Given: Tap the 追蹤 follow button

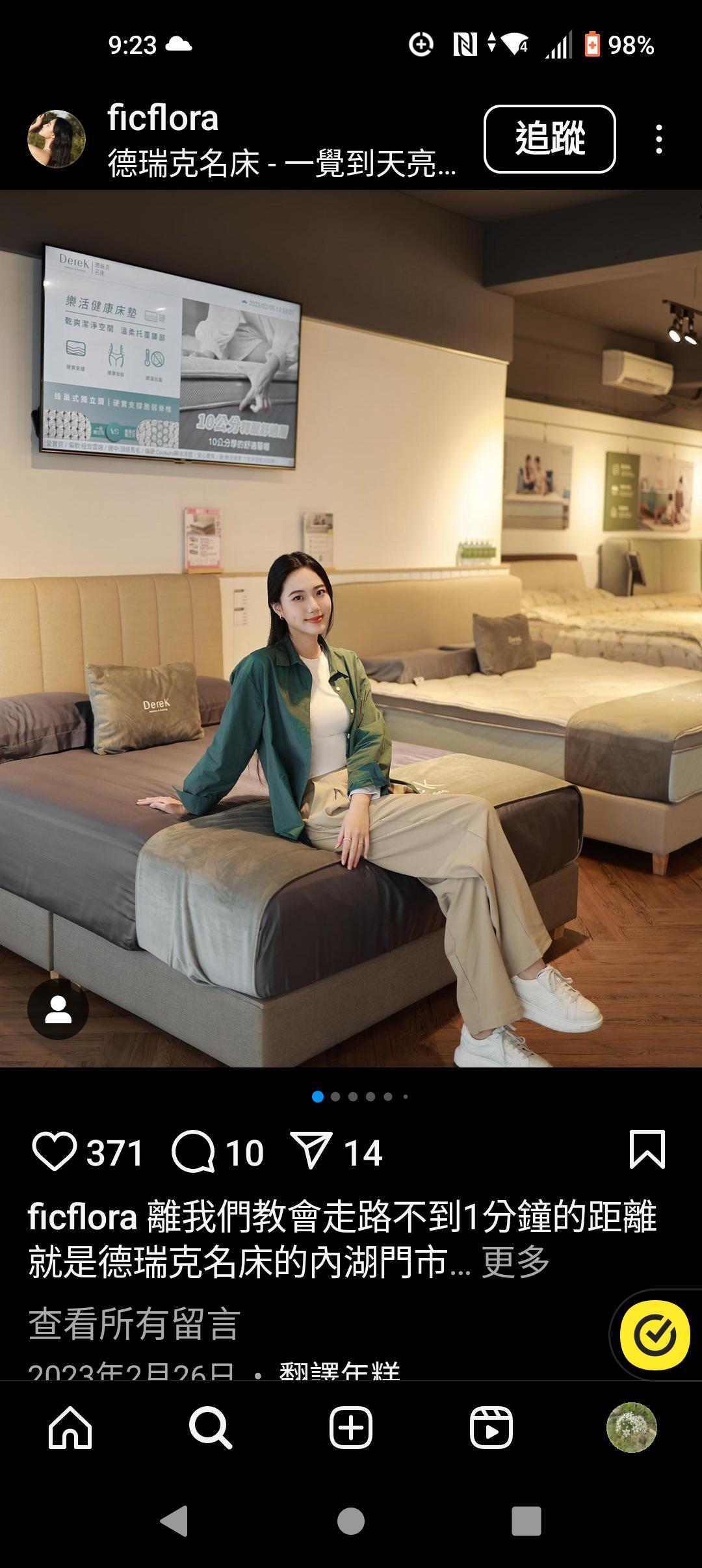Looking at the screenshot, I should (549, 139).
